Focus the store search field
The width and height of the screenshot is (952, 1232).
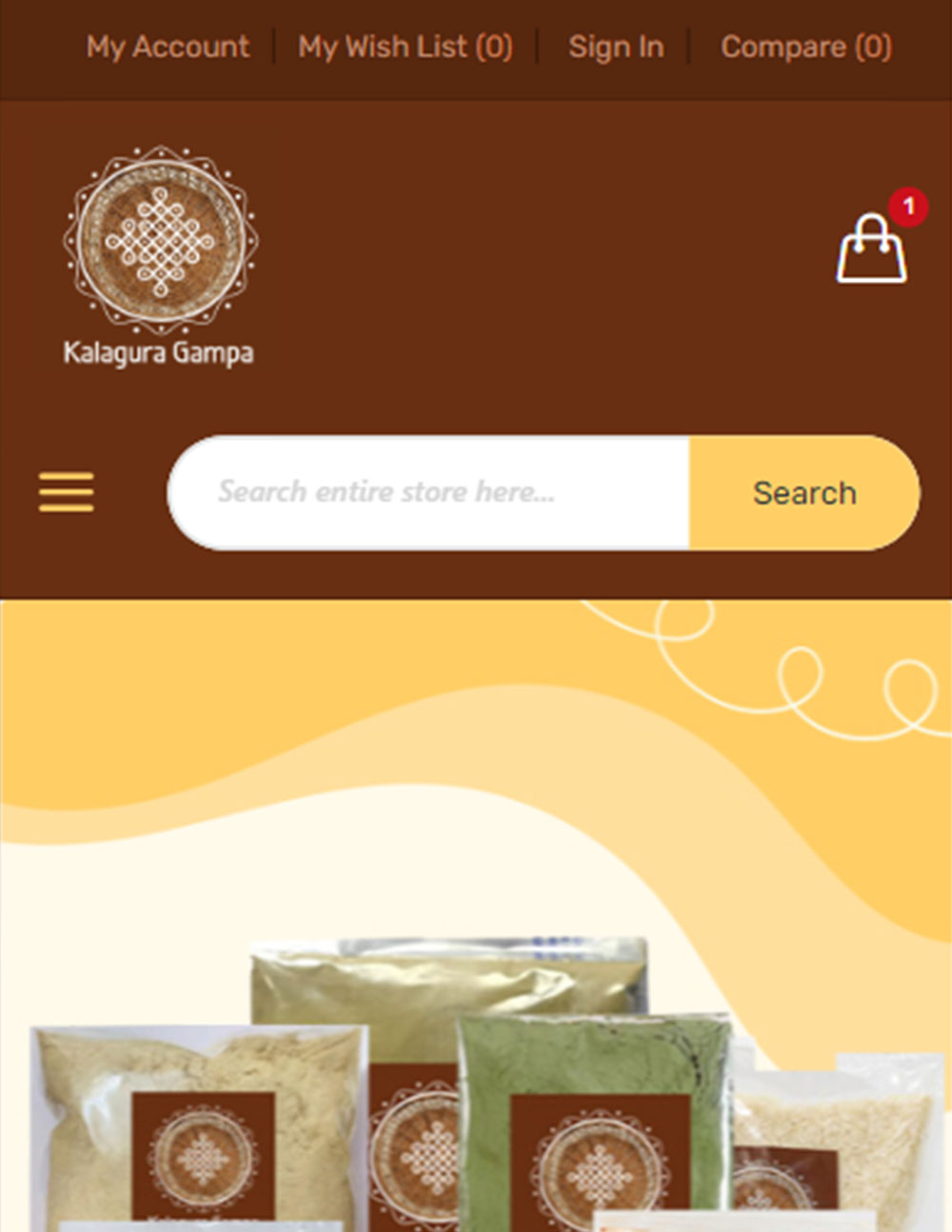pos(428,492)
